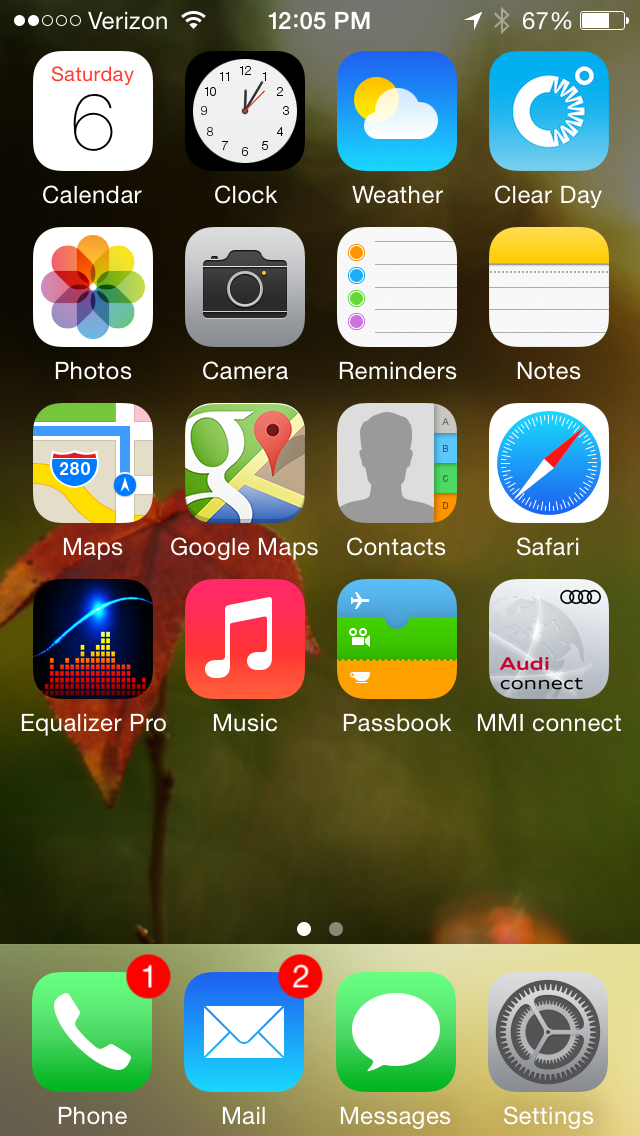The width and height of the screenshot is (640, 1136).
Task: Launch the Music app
Action: click(245, 639)
